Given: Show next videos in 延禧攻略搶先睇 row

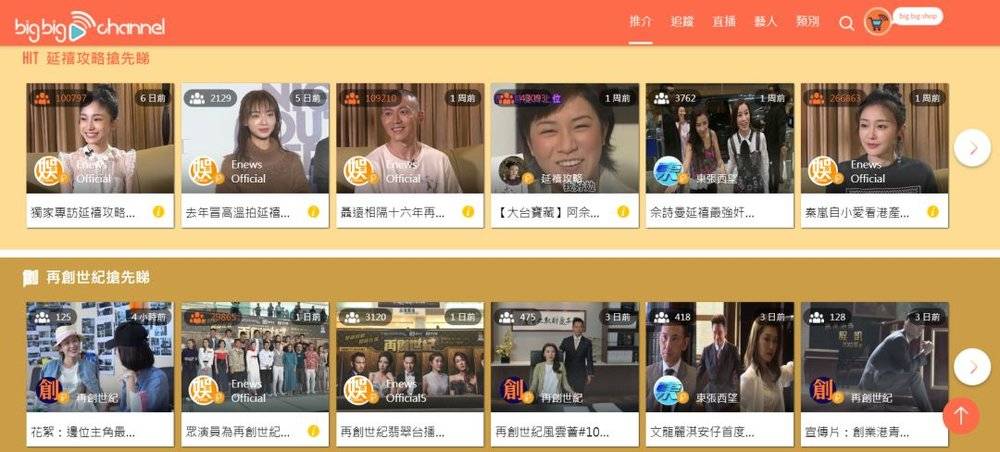Looking at the screenshot, I should [x=972, y=148].
